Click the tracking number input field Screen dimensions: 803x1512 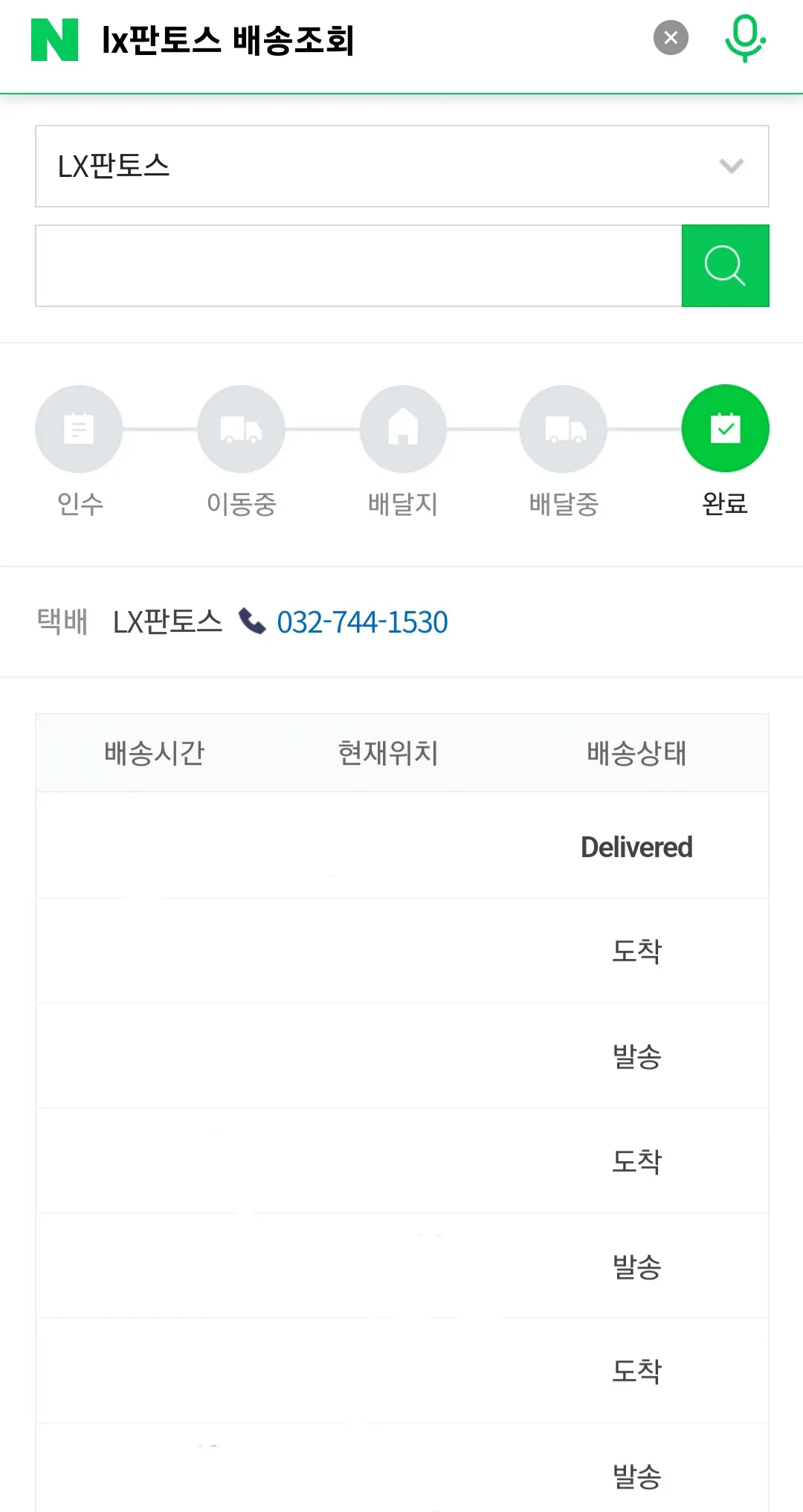coord(357,265)
